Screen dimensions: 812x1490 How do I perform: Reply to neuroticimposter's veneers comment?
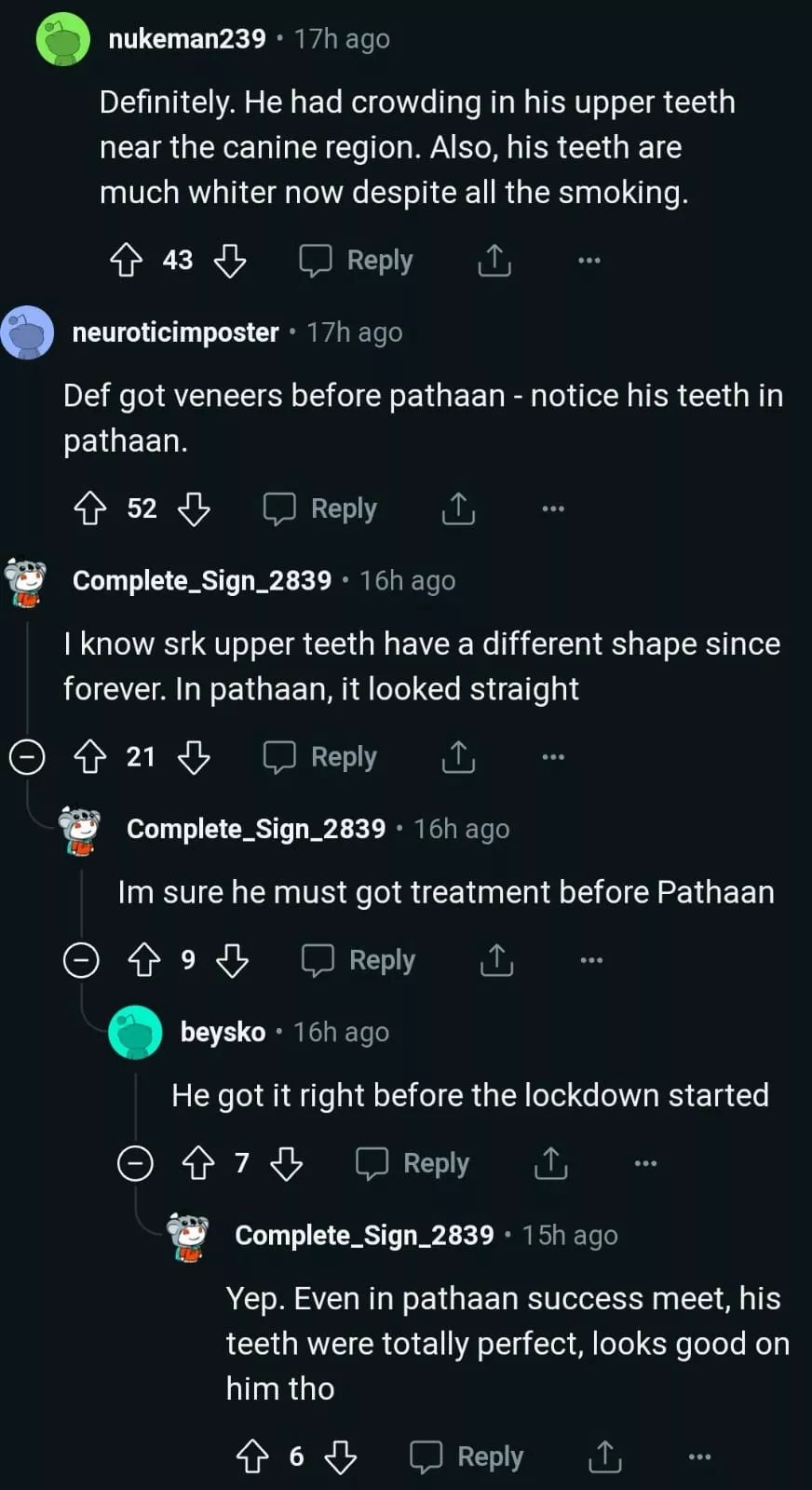coord(320,508)
